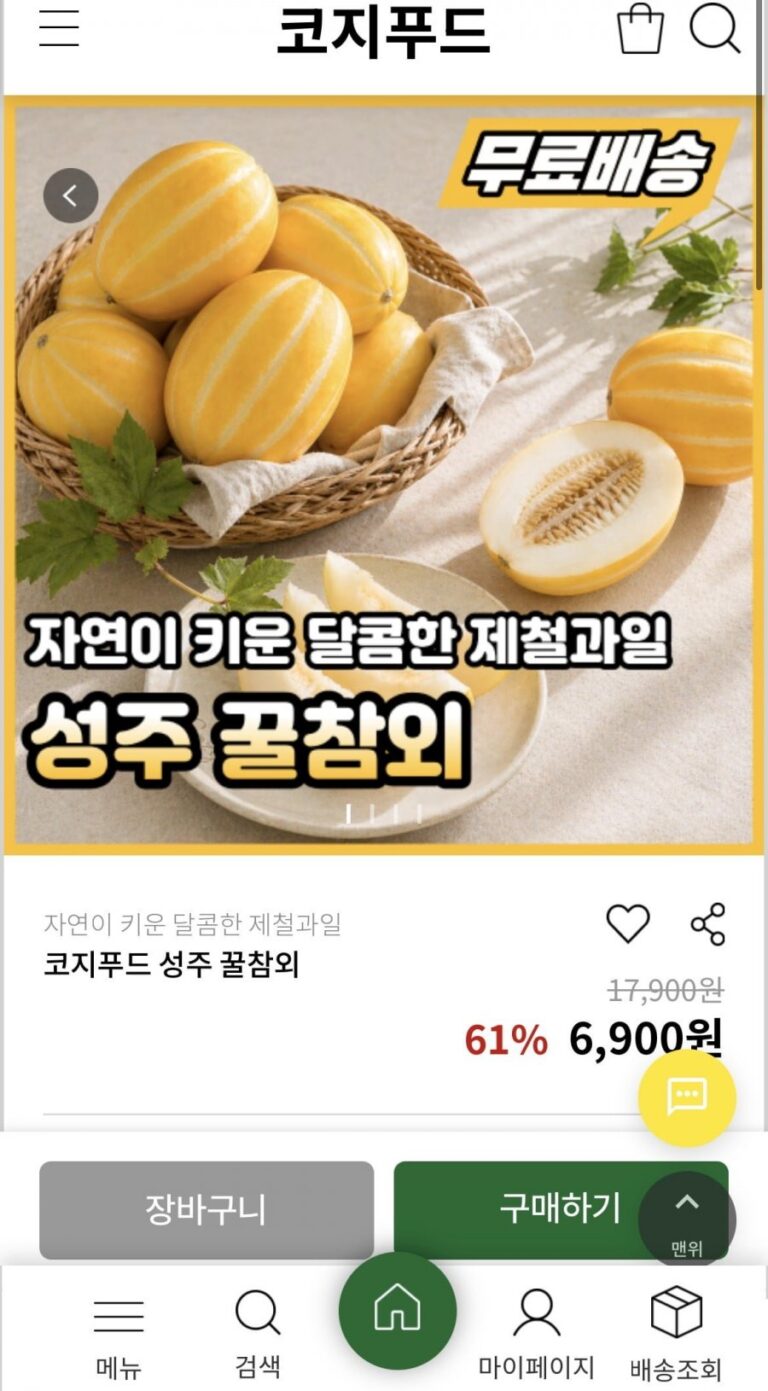
Task: Tap the magnifier search icon in header
Action: [x=715, y=29]
